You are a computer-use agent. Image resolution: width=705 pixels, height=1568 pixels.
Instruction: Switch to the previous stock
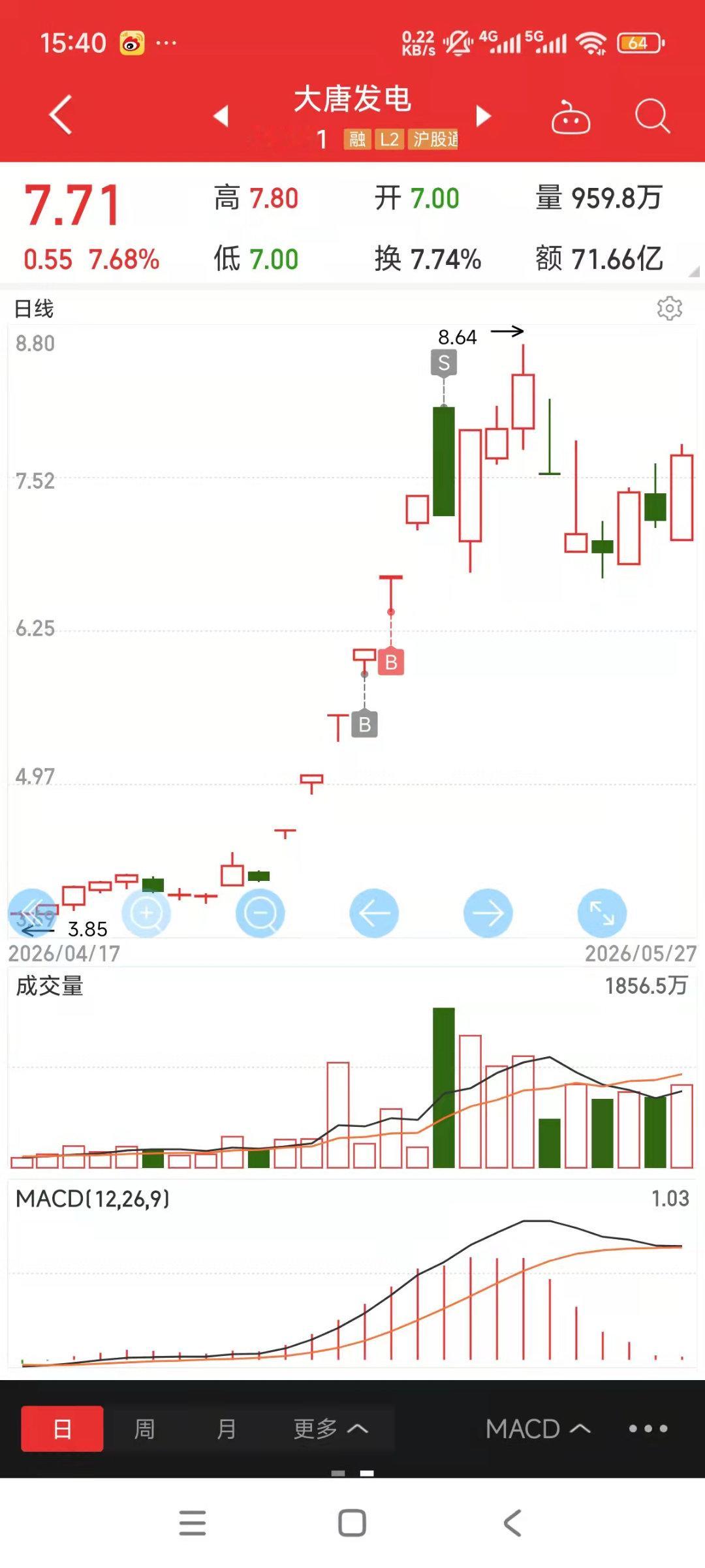click(x=221, y=115)
